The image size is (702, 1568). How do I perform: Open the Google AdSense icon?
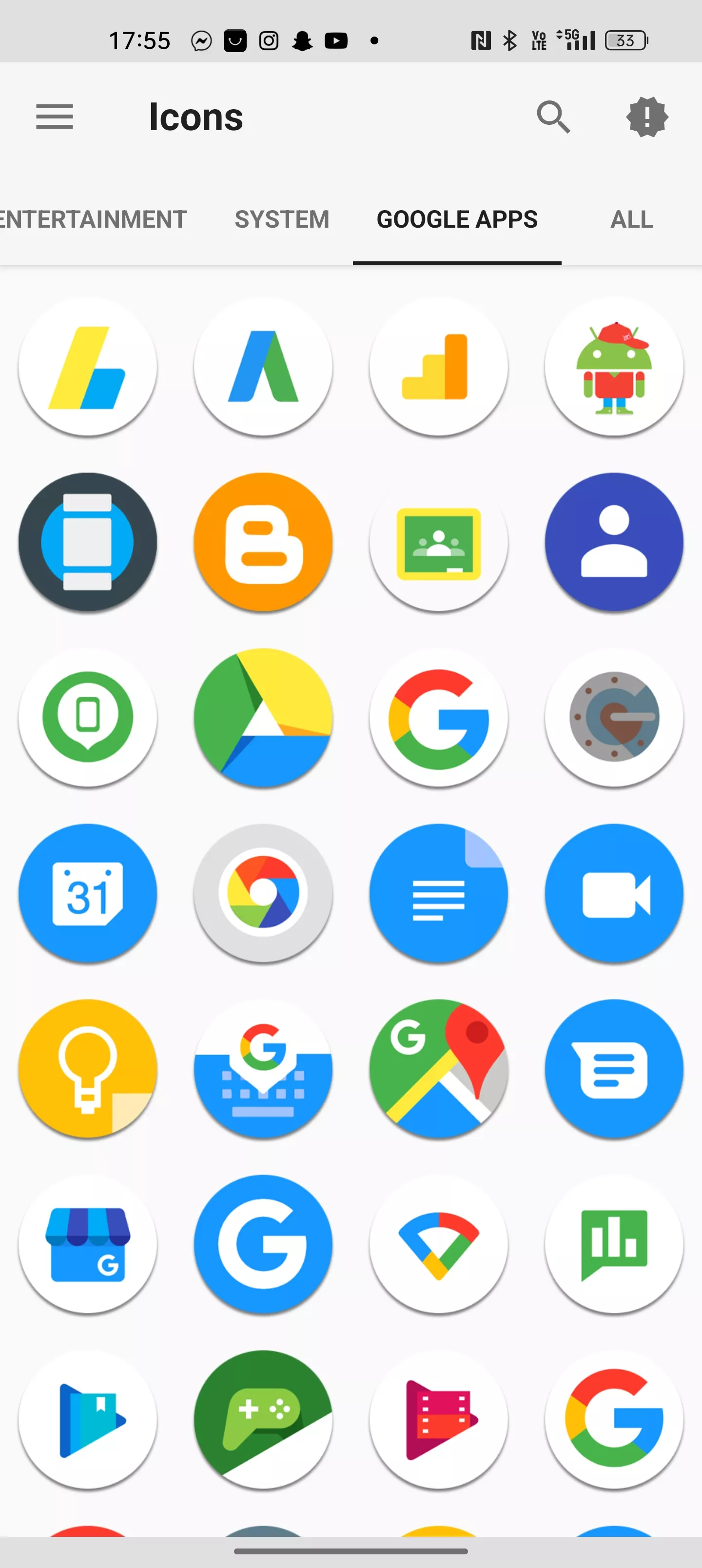(x=88, y=367)
